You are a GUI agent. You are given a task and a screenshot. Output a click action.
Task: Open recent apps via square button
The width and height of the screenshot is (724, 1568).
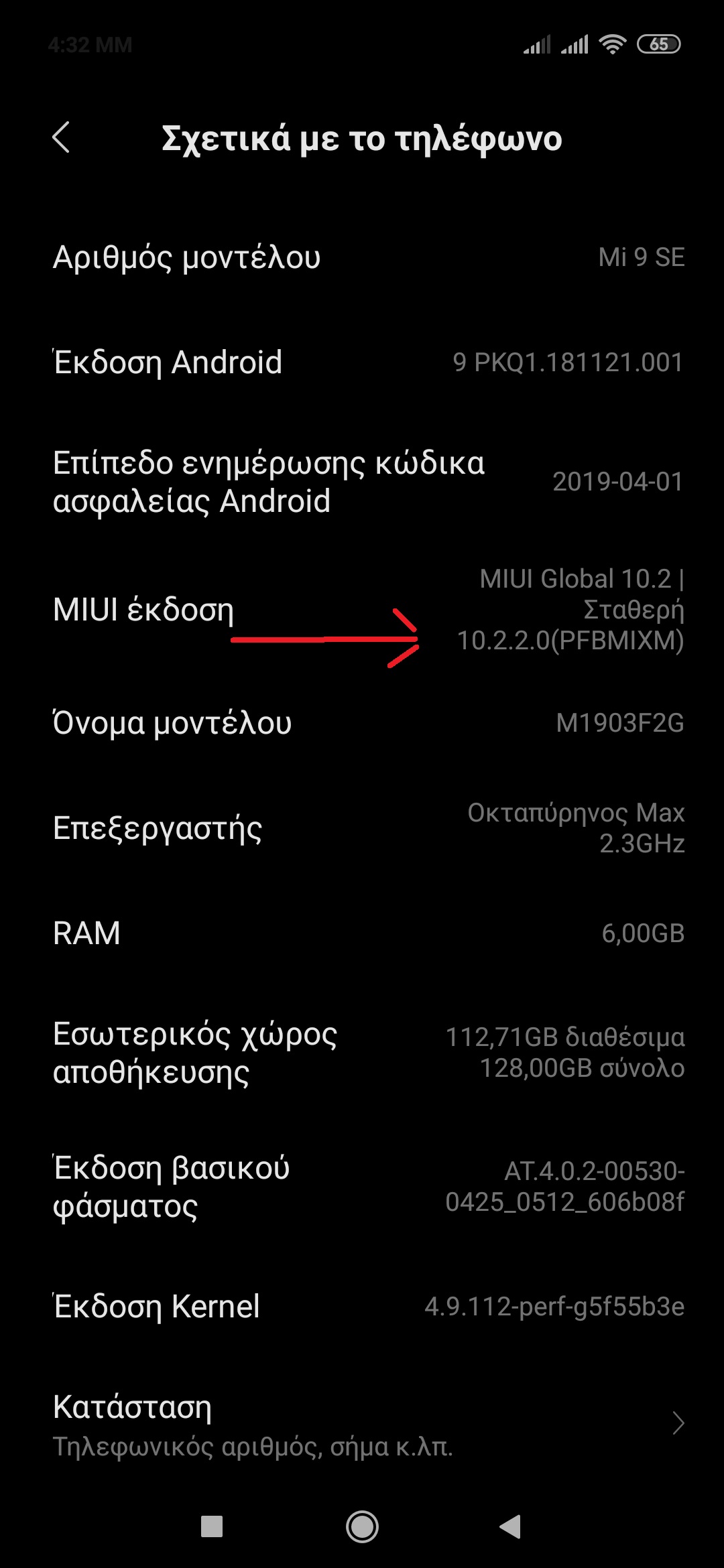(212, 1526)
